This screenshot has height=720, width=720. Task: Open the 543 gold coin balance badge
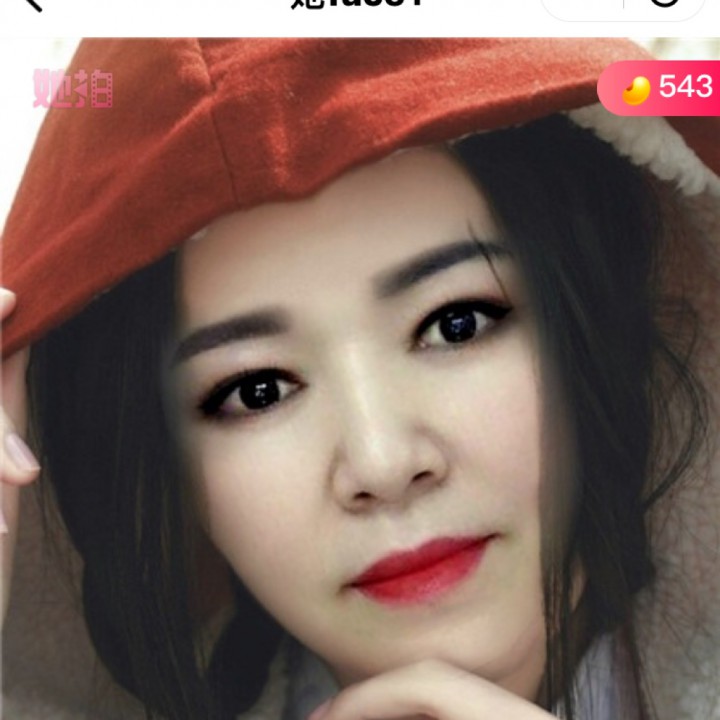click(x=664, y=88)
